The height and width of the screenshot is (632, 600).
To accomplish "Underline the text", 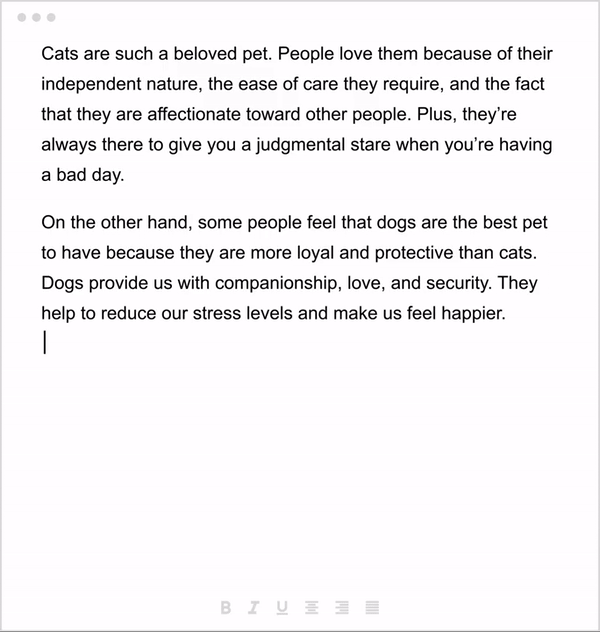I will coord(283,607).
